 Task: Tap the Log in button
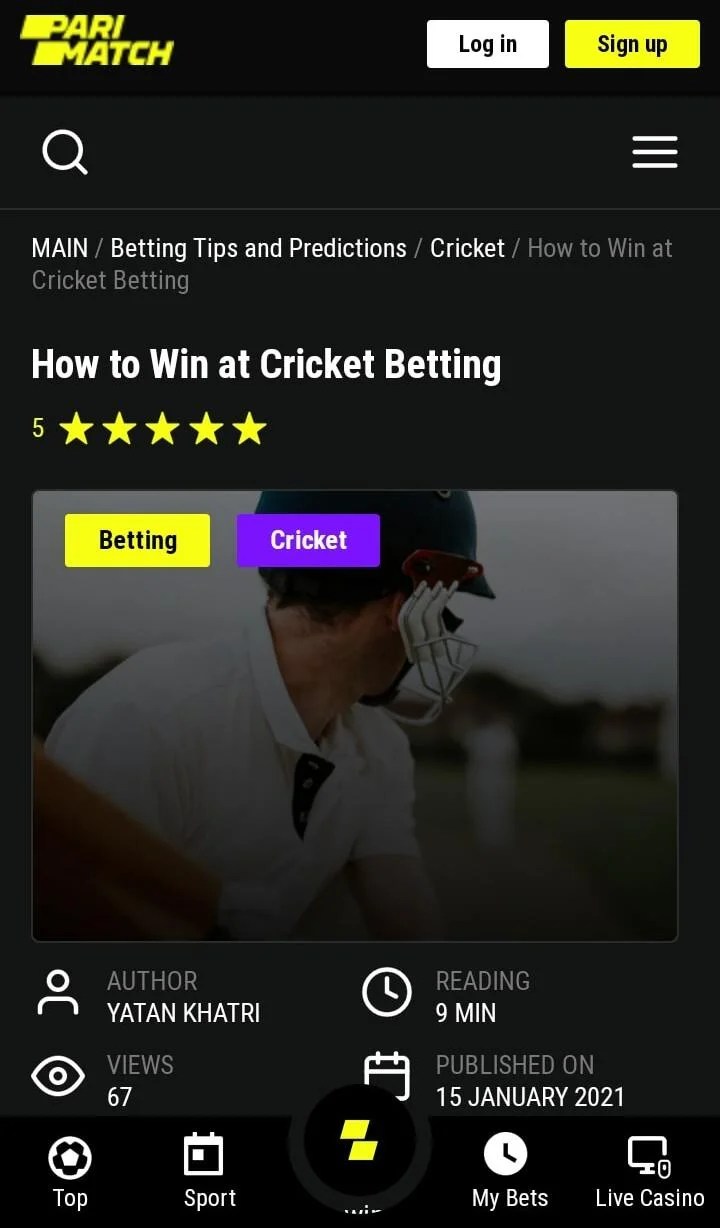tap(487, 44)
